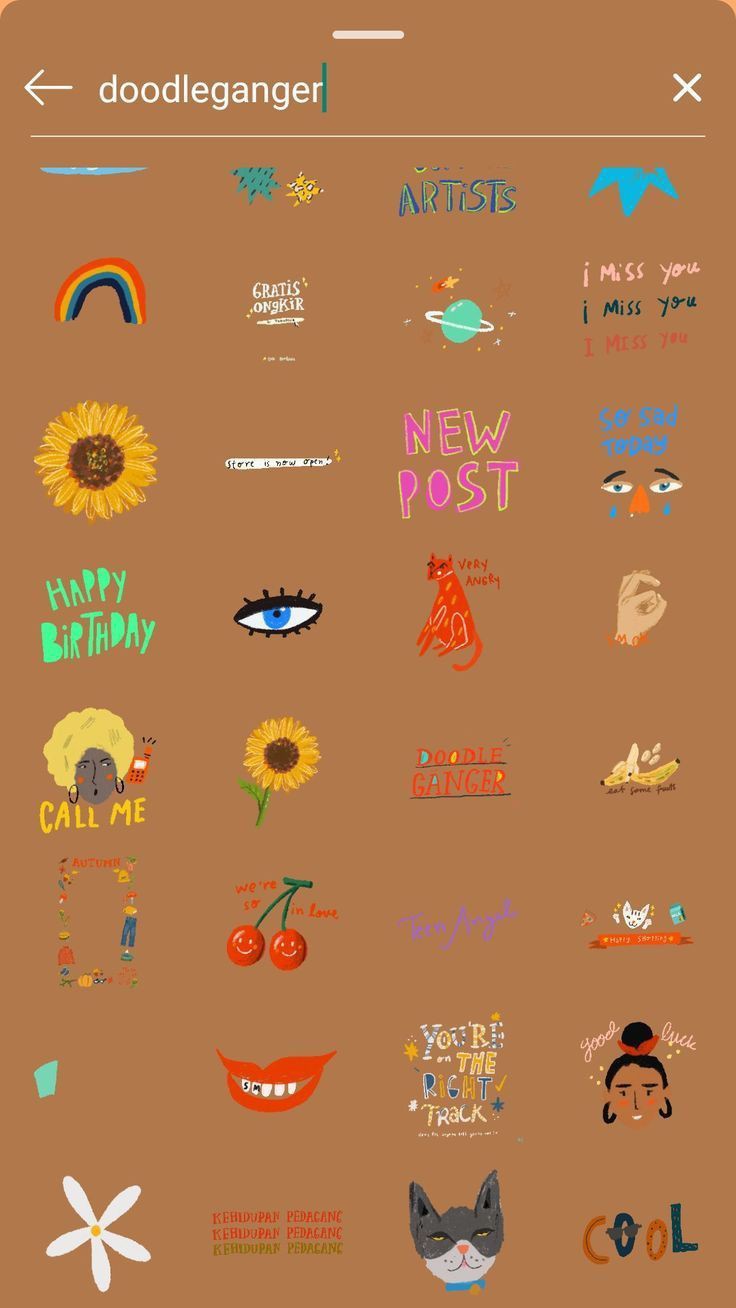Select the 'Store is now open' sticker
This screenshot has width=736, height=1308.
tap(280, 462)
